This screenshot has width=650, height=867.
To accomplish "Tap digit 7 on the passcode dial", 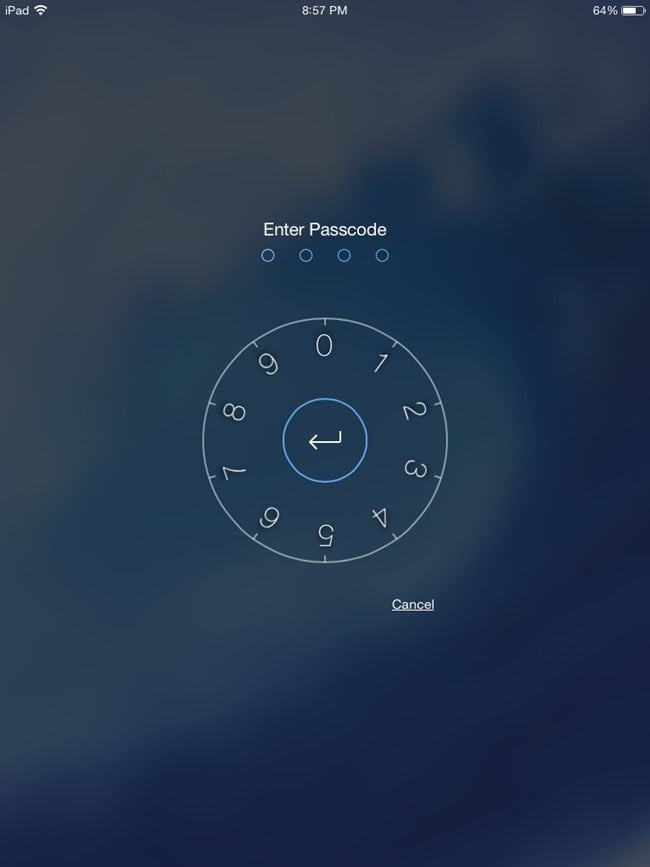I will tap(234, 470).
